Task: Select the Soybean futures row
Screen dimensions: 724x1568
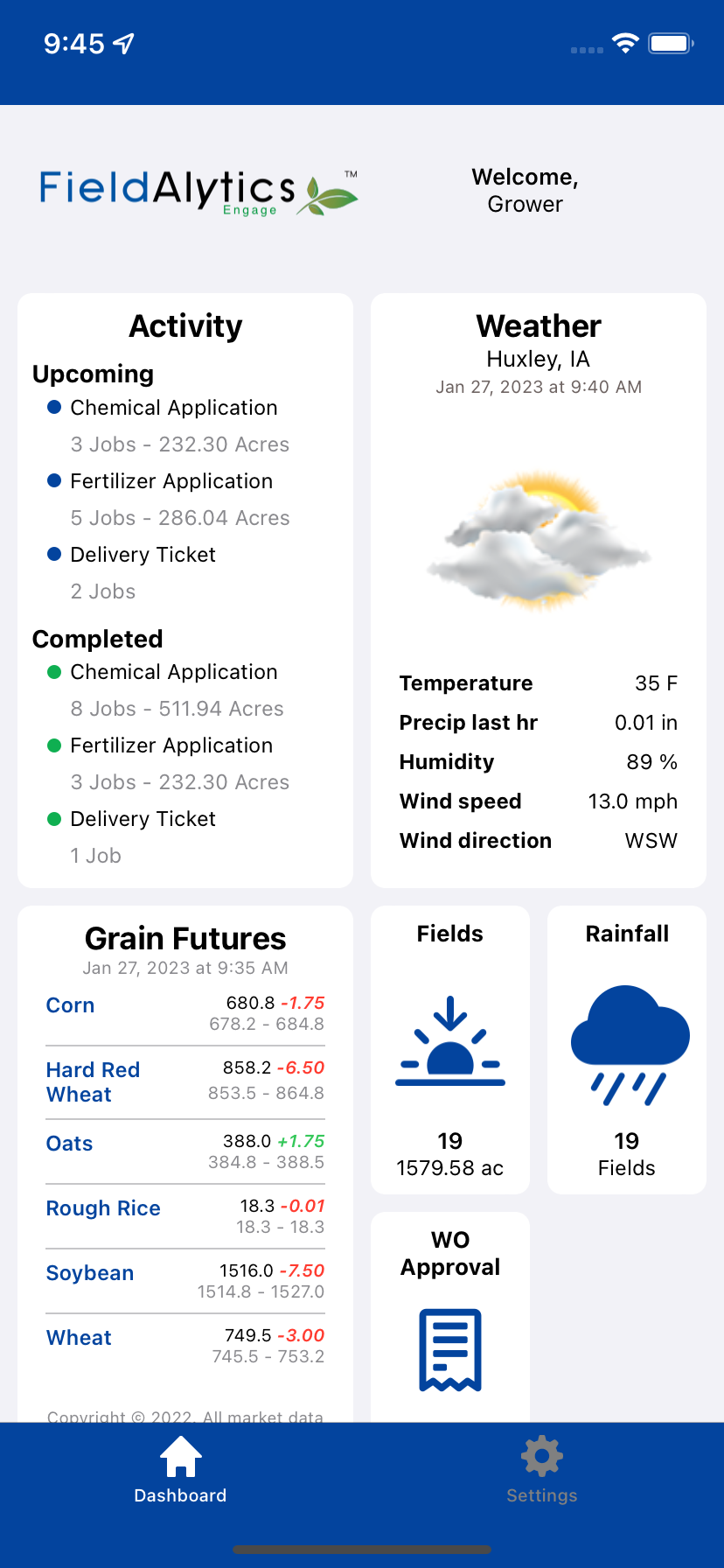Action: [185, 1281]
